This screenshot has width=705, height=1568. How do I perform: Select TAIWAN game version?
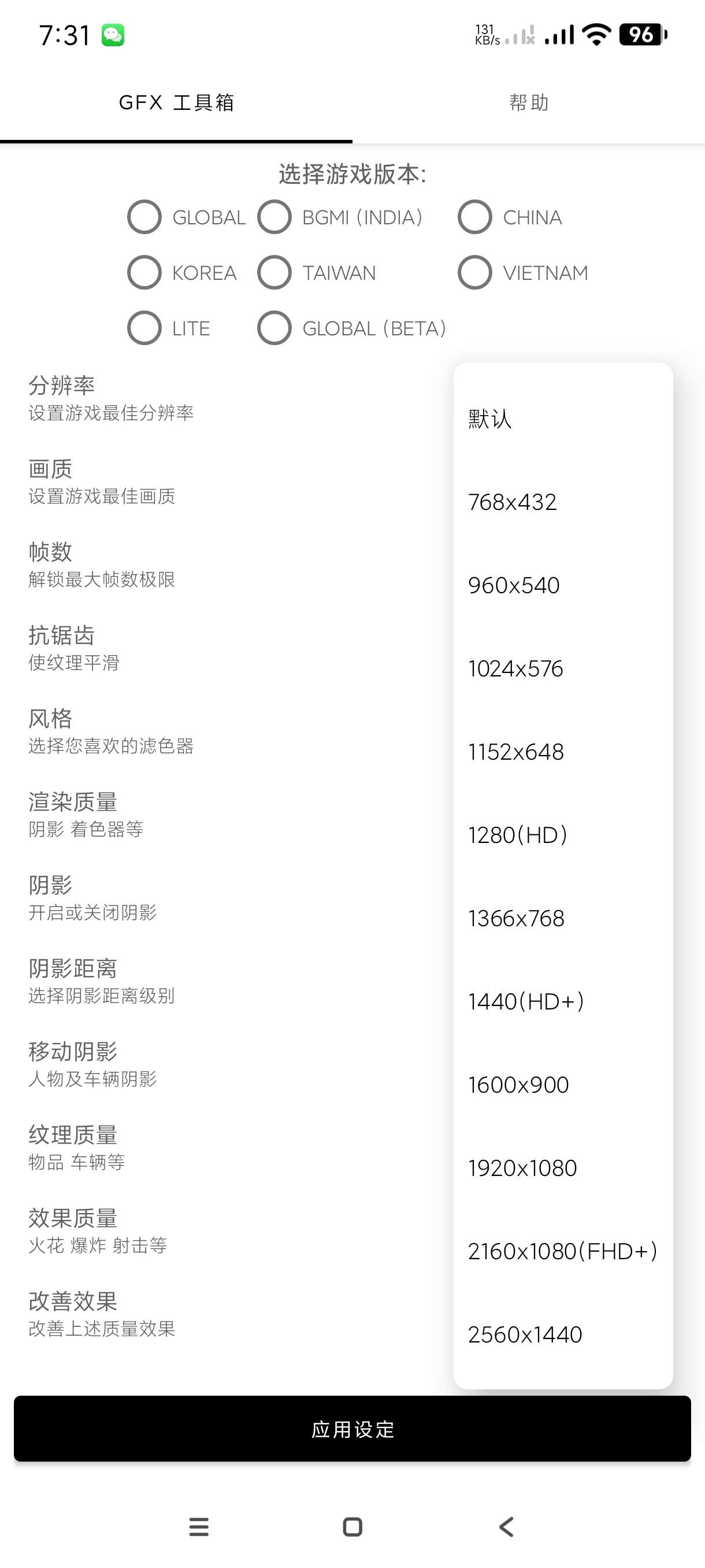pos(275,273)
